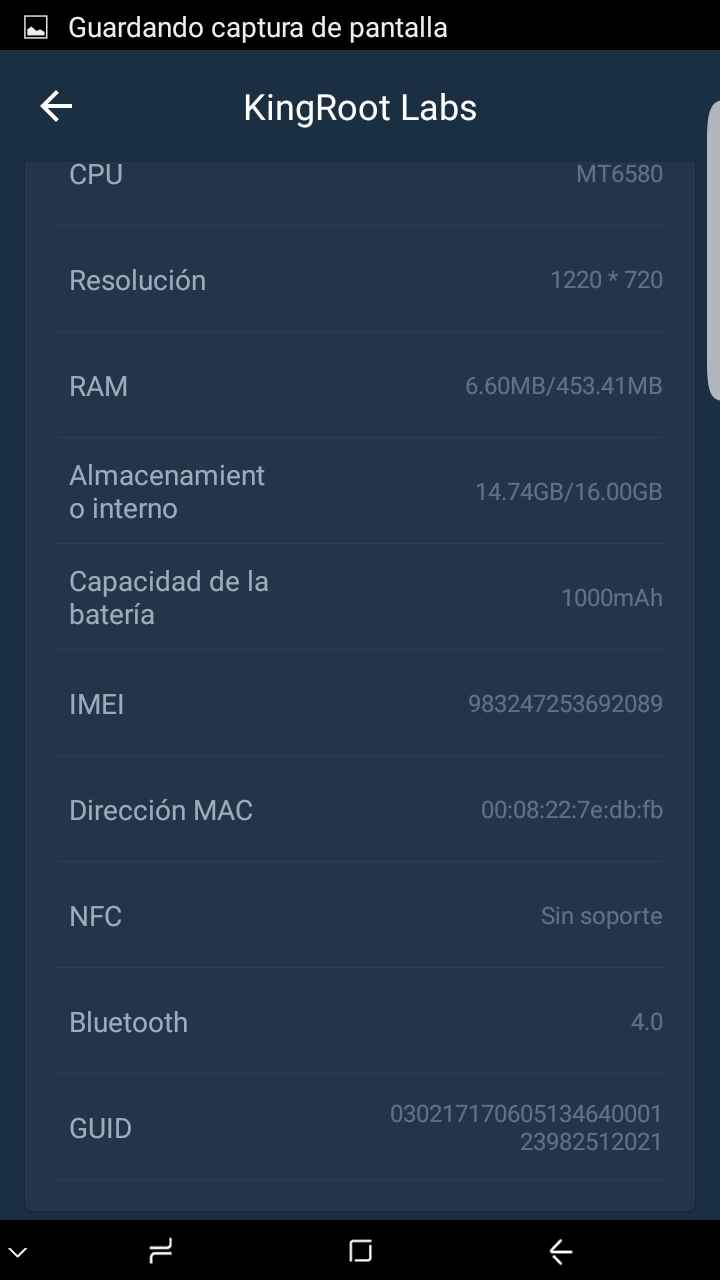Tap the system home button
The width and height of the screenshot is (720, 1280).
(x=360, y=1250)
